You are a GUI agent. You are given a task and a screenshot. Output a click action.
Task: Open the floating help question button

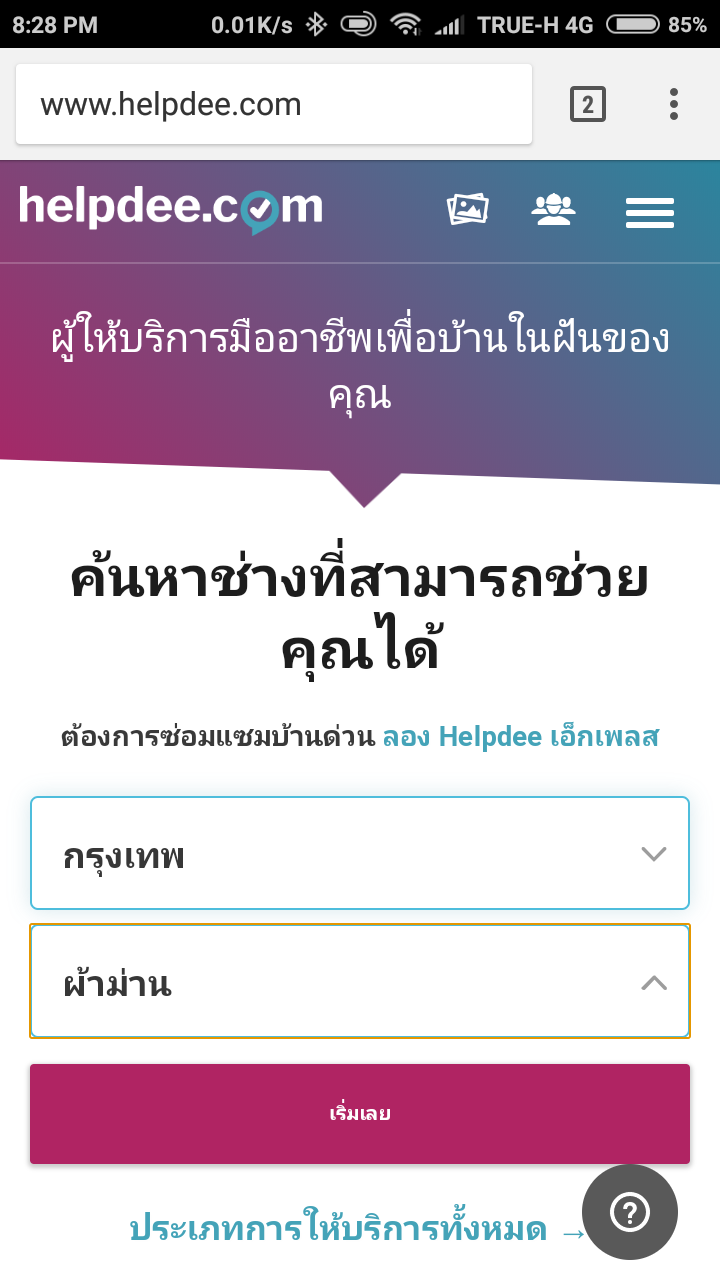point(630,1212)
